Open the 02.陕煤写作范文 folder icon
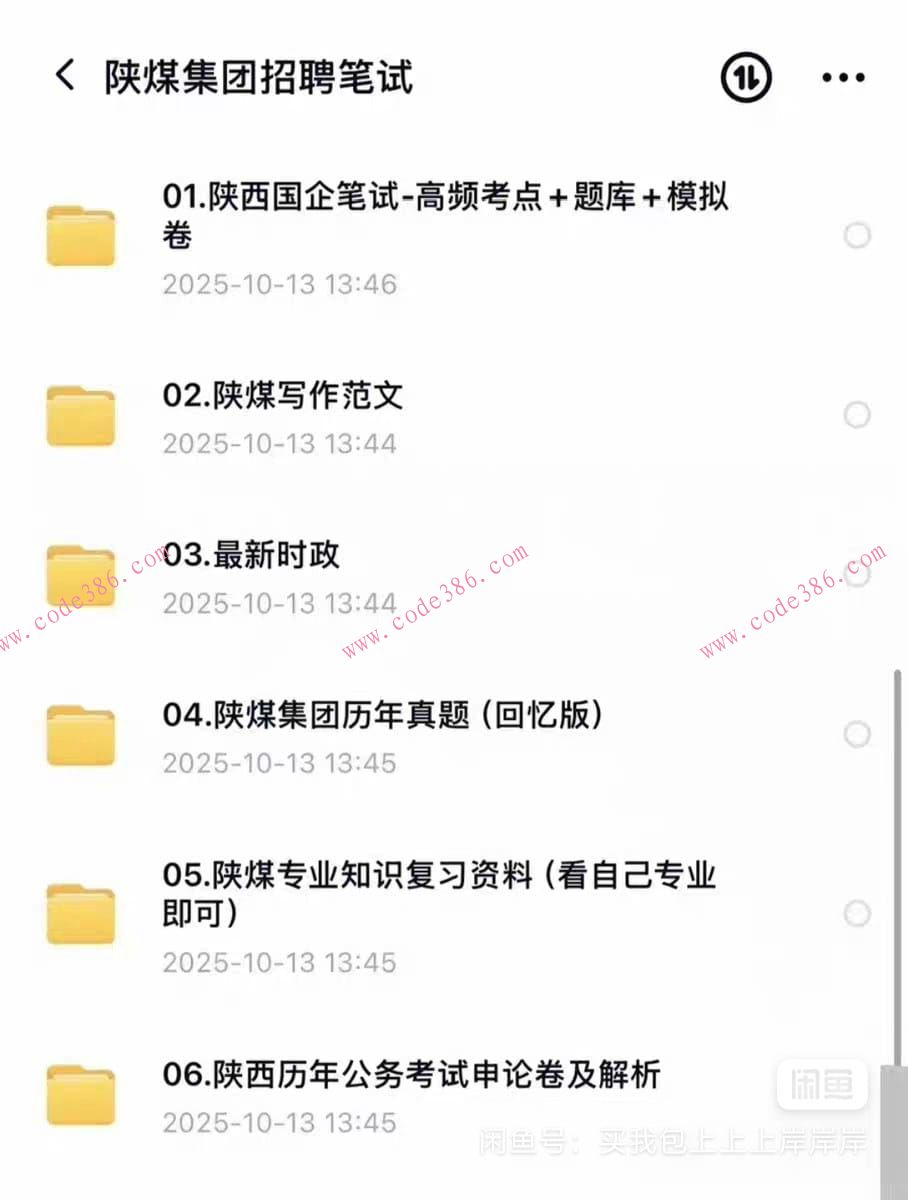Image resolution: width=908 pixels, height=1200 pixels. tap(80, 415)
